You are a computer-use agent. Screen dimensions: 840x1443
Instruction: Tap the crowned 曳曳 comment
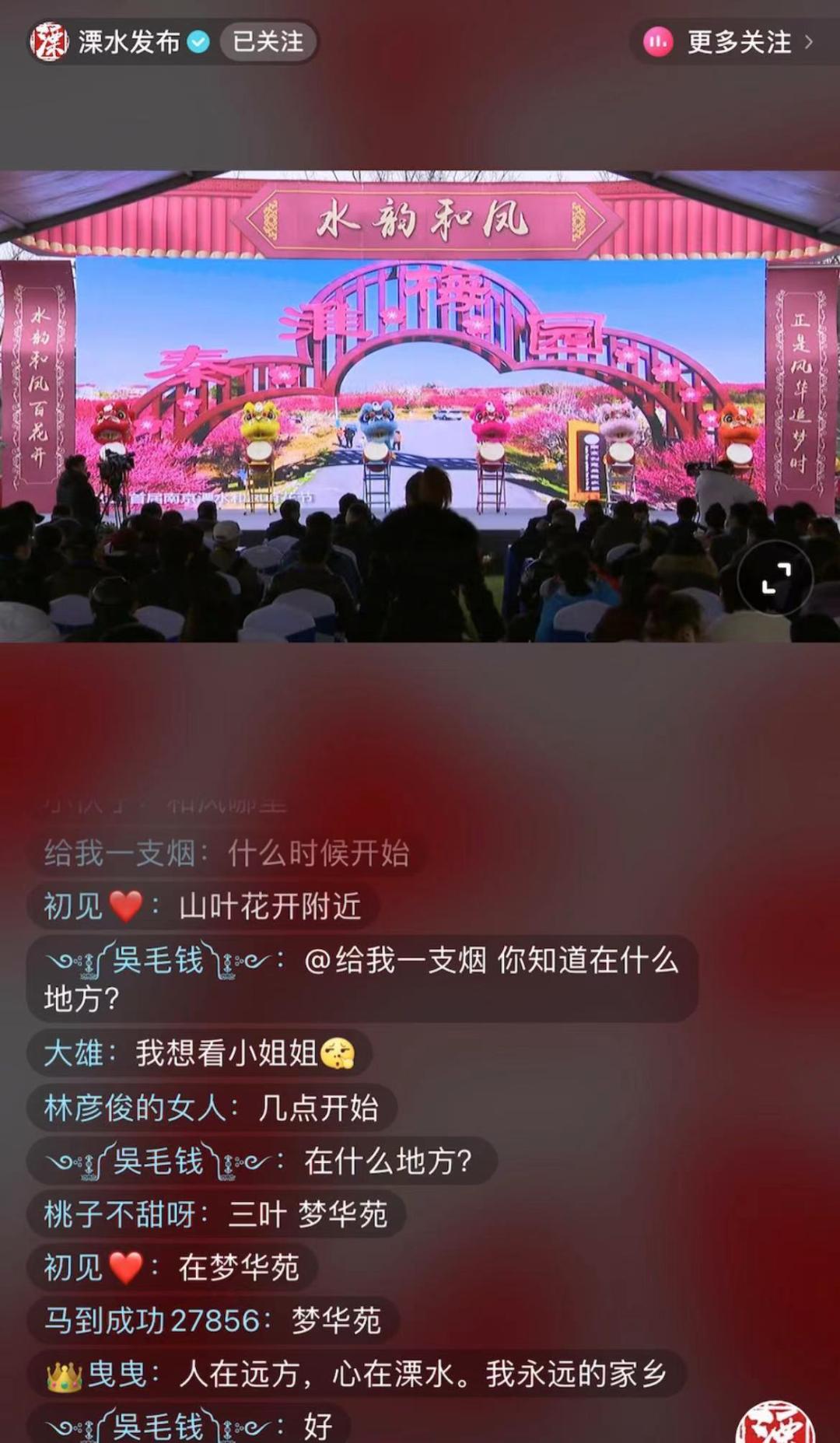(x=356, y=1374)
